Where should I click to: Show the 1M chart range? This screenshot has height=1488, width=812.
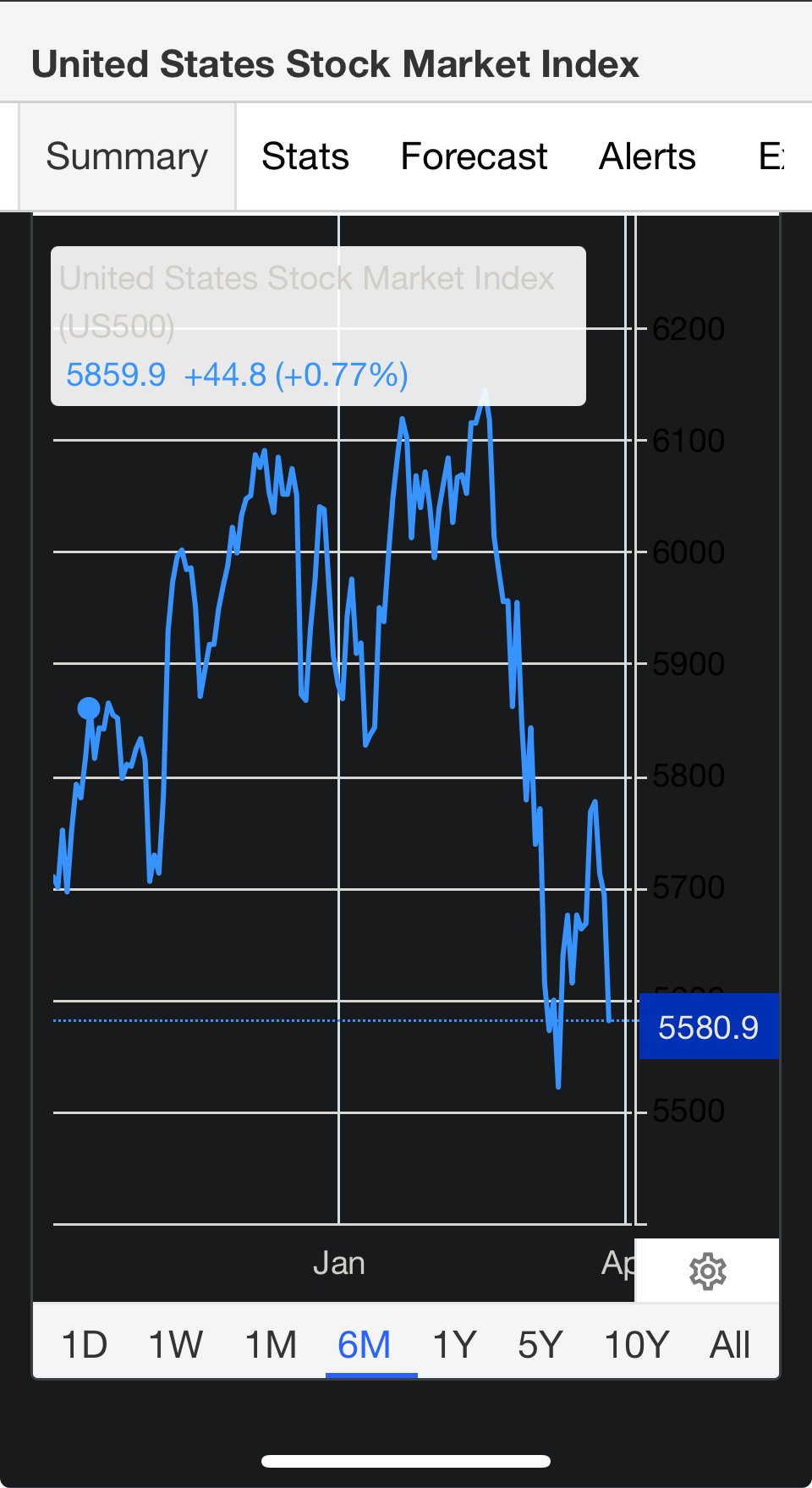point(271,1344)
